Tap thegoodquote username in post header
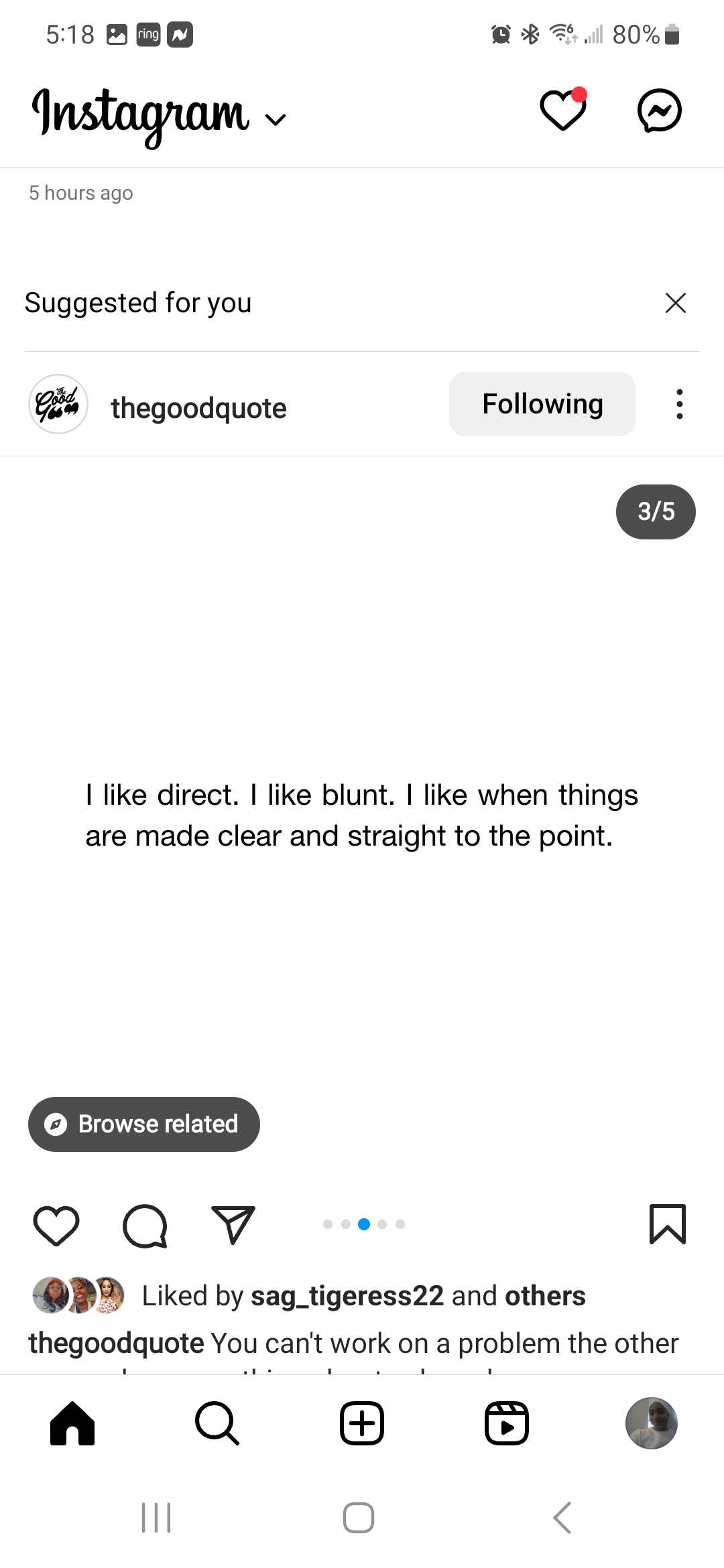This screenshot has width=724, height=1568. (198, 408)
